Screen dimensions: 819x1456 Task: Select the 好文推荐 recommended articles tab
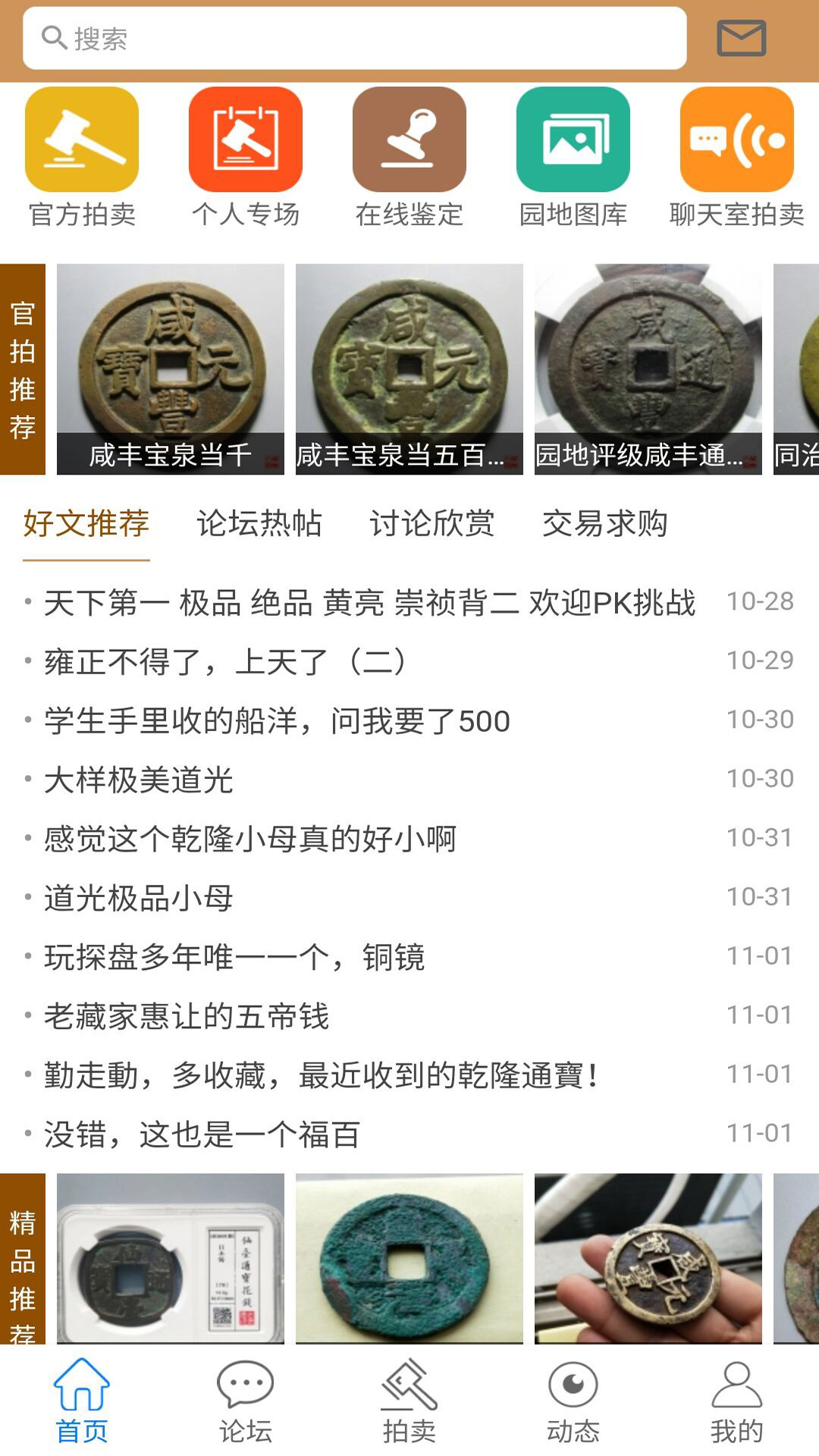coord(86,522)
